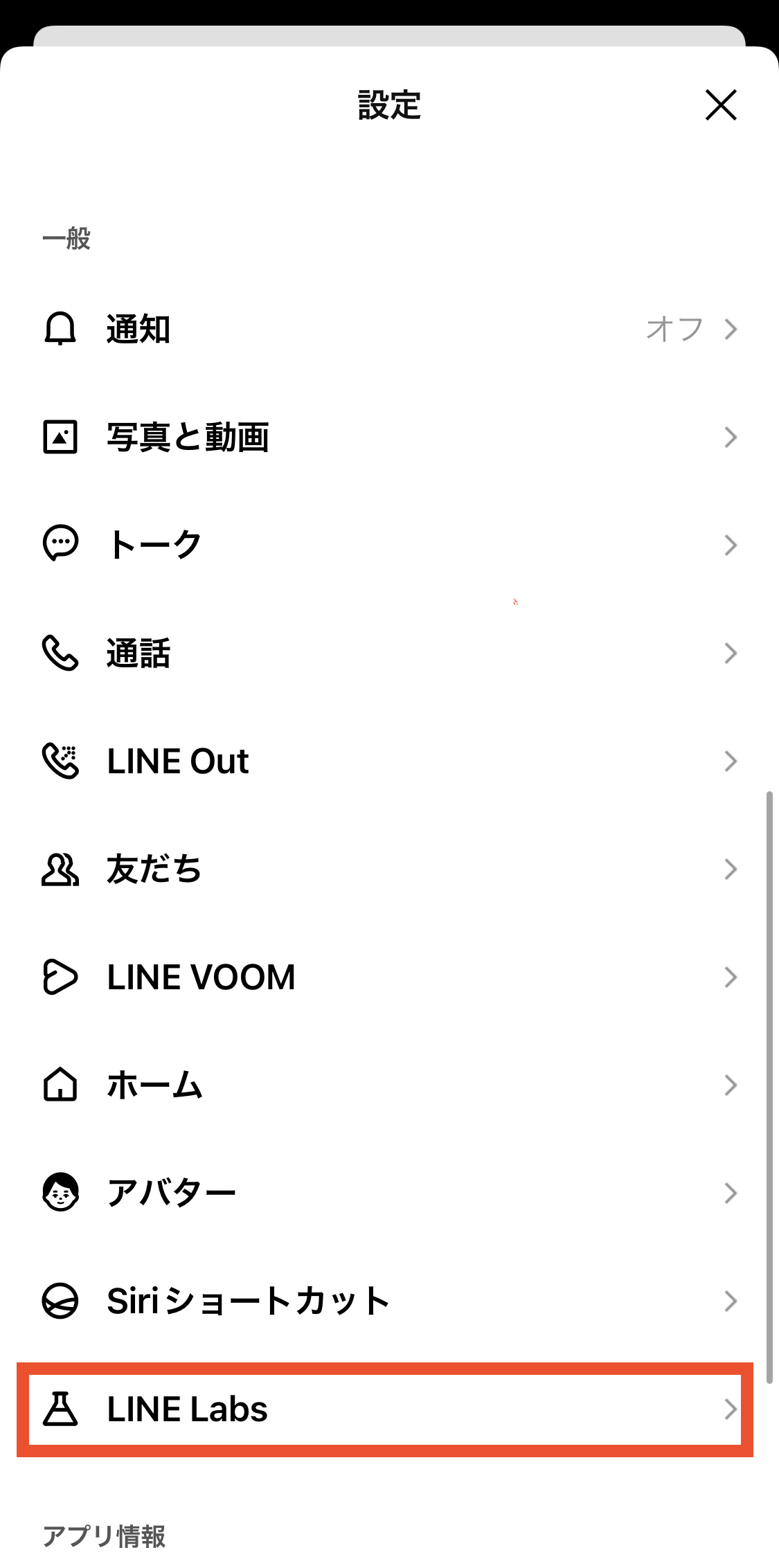Screen dimensions: 779x1568
Task: Open 友だち friends settings
Action: click(388, 869)
